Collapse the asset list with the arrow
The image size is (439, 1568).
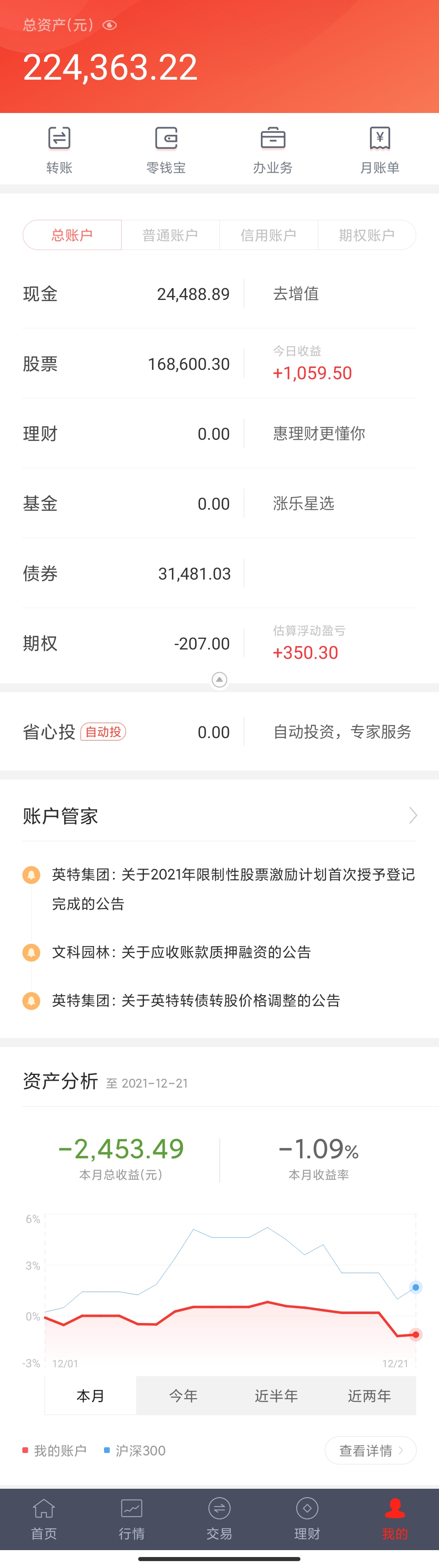point(219,679)
